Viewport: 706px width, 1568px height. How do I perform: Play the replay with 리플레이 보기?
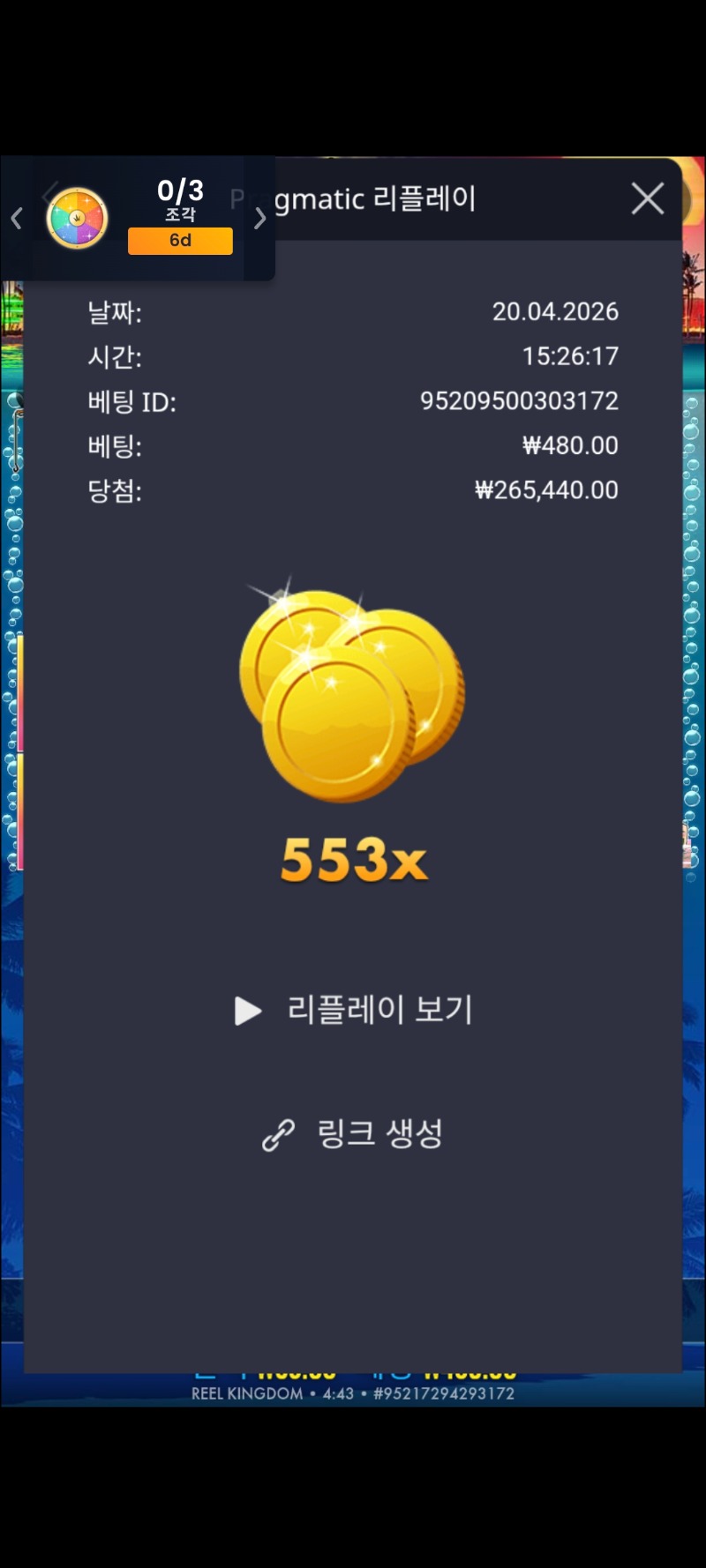(354, 1010)
